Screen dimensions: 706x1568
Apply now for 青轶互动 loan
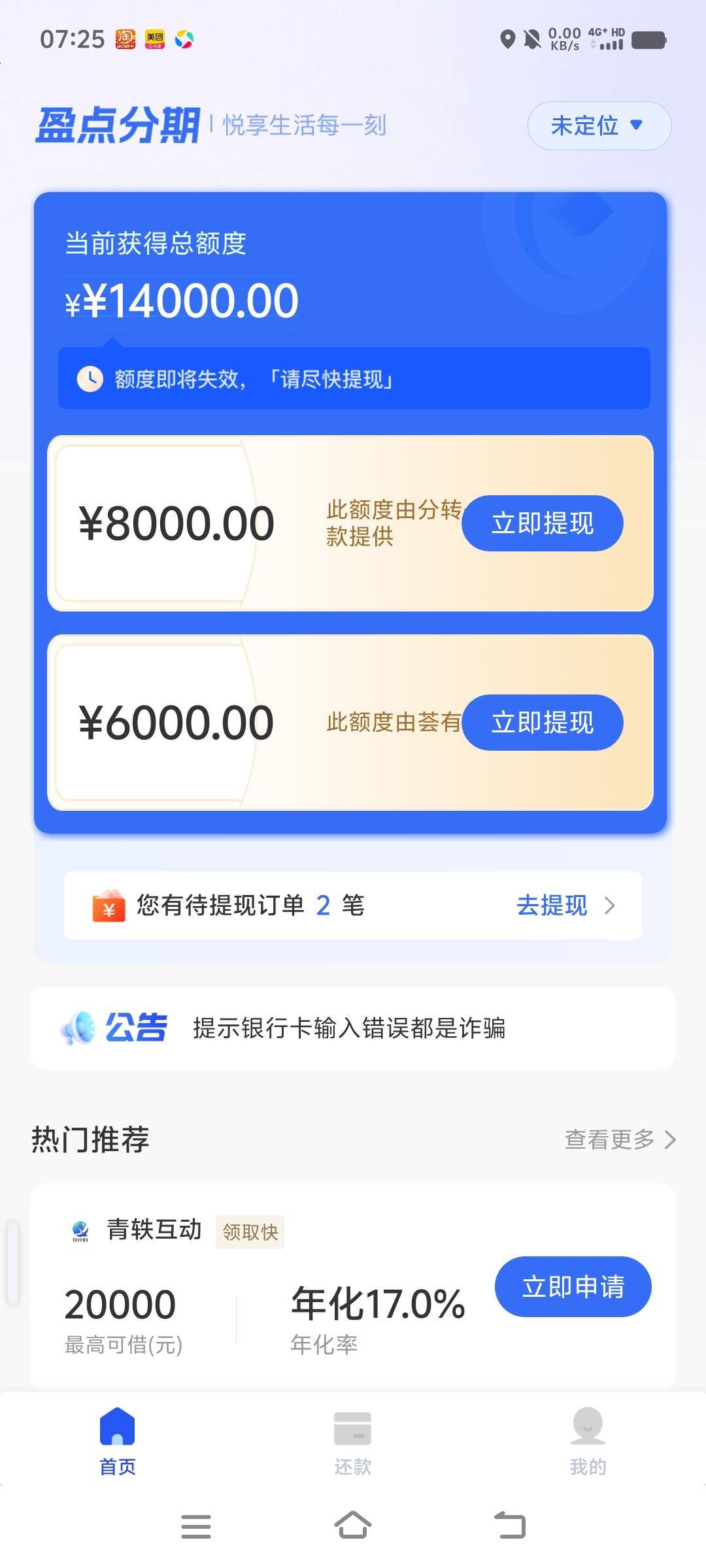pos(573,1286)
